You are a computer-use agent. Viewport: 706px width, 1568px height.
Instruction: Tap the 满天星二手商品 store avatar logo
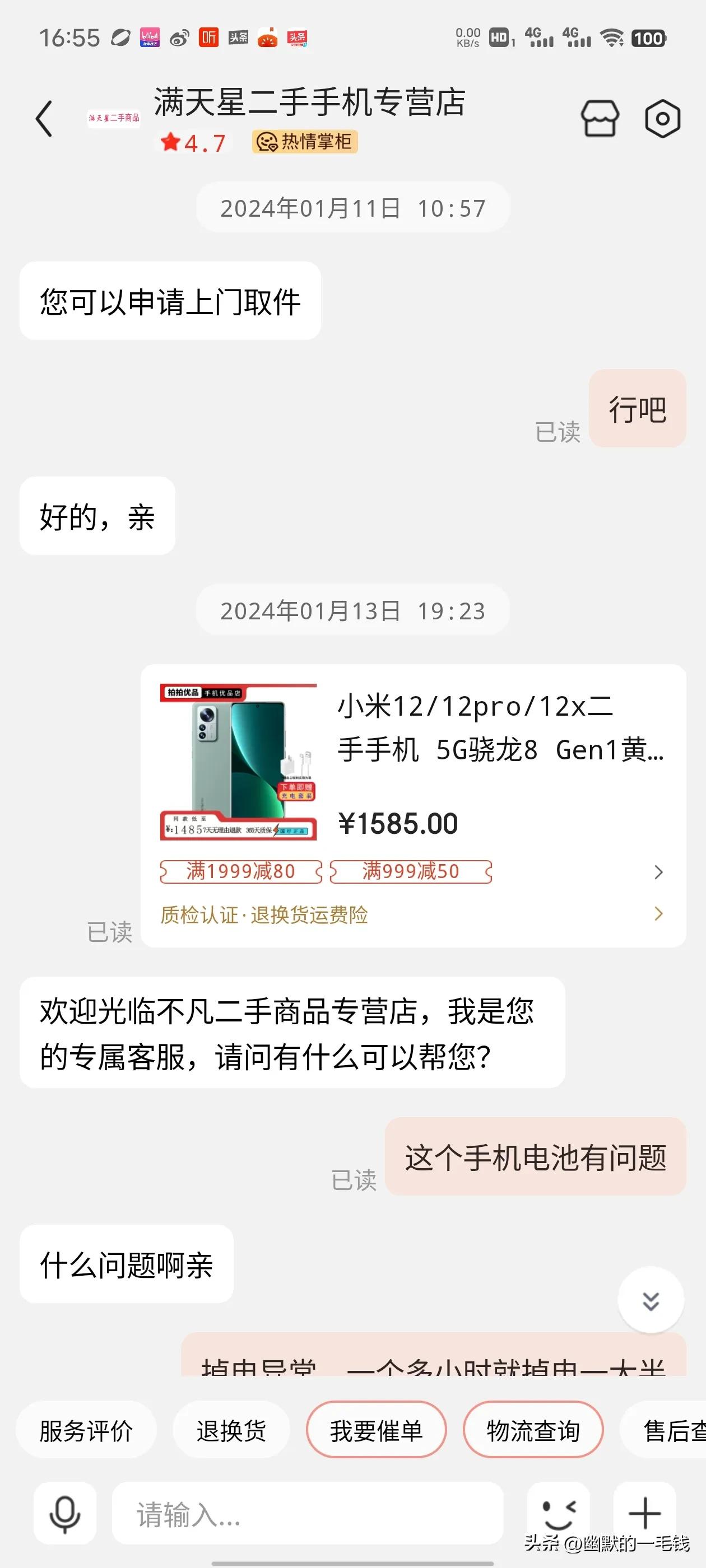[113, 118]
